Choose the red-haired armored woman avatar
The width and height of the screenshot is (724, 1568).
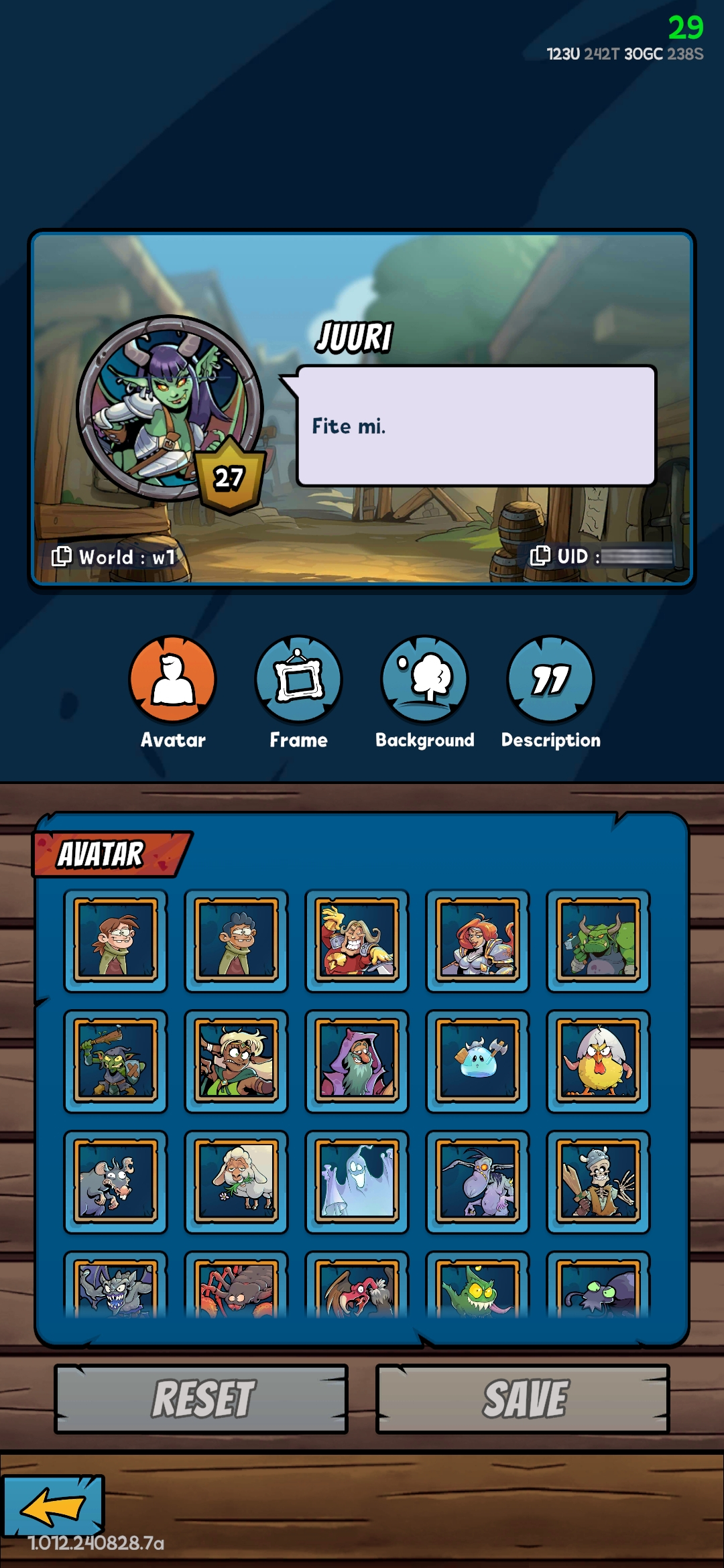[477, 941]
